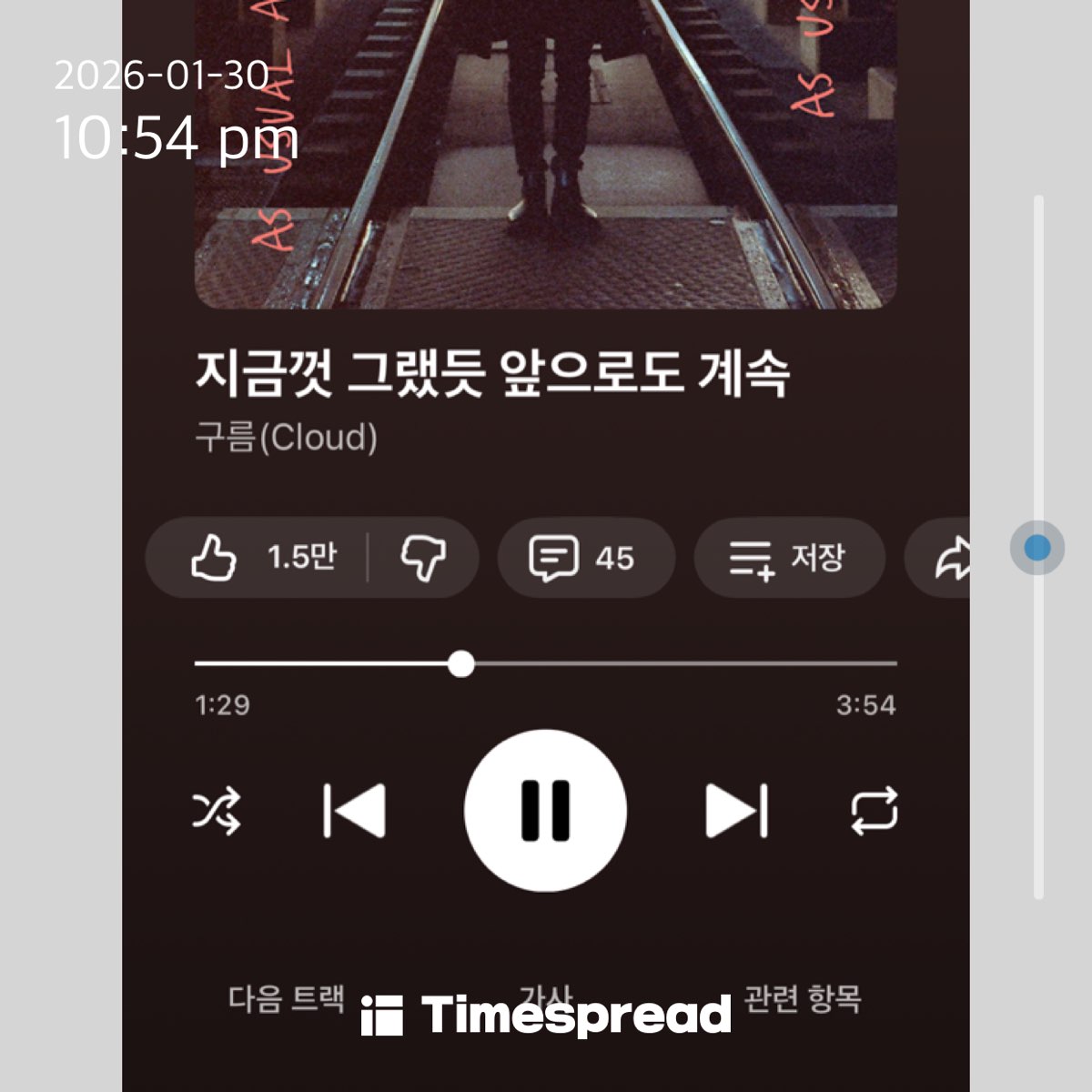This screenshot has width=1092, height=1092.
Task: Tap the playback progress bar knob
Action: pyautogui.click(x=461, y=664)
